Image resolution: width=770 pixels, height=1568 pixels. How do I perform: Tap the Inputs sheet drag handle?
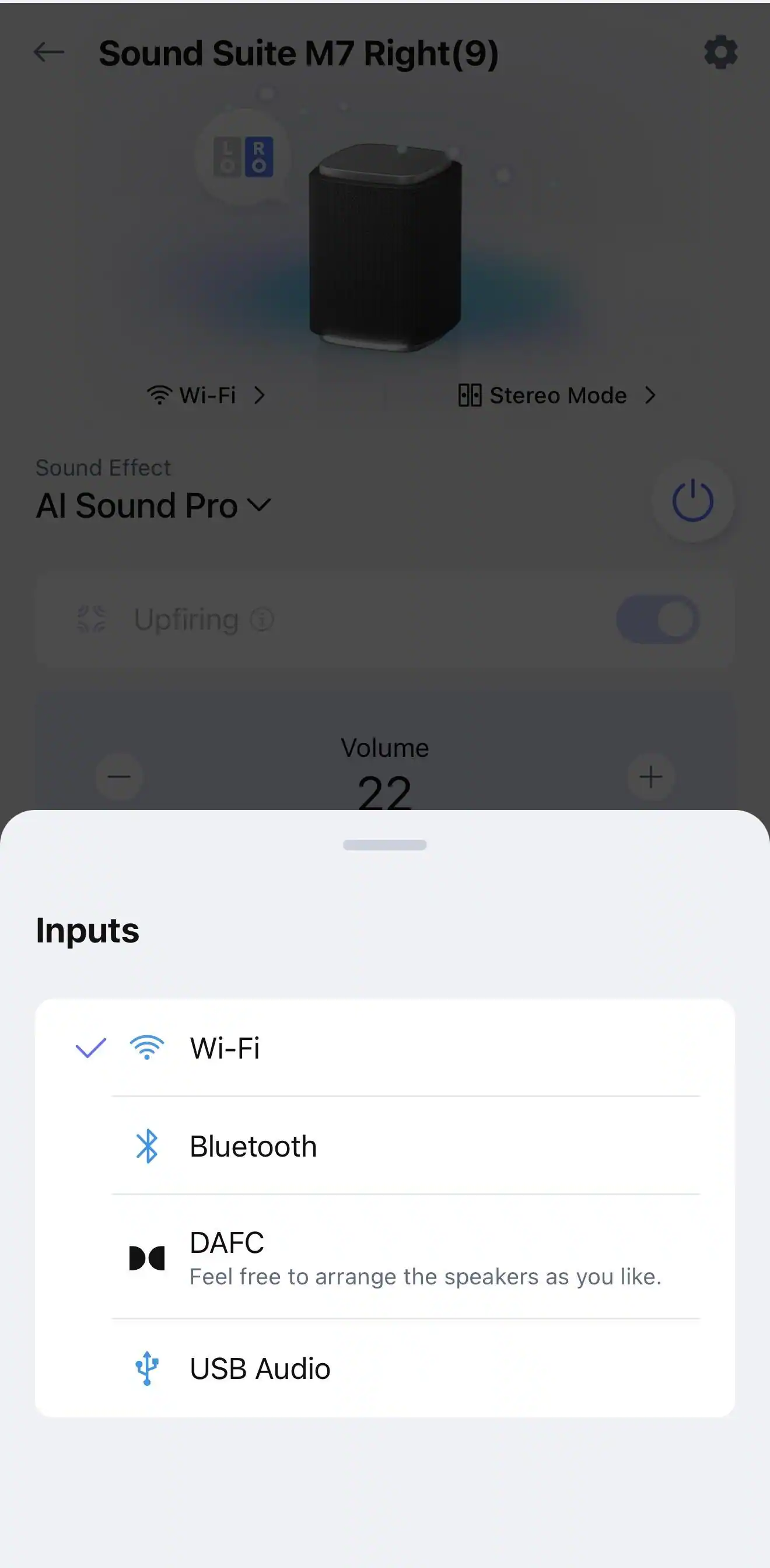[384, 845]
